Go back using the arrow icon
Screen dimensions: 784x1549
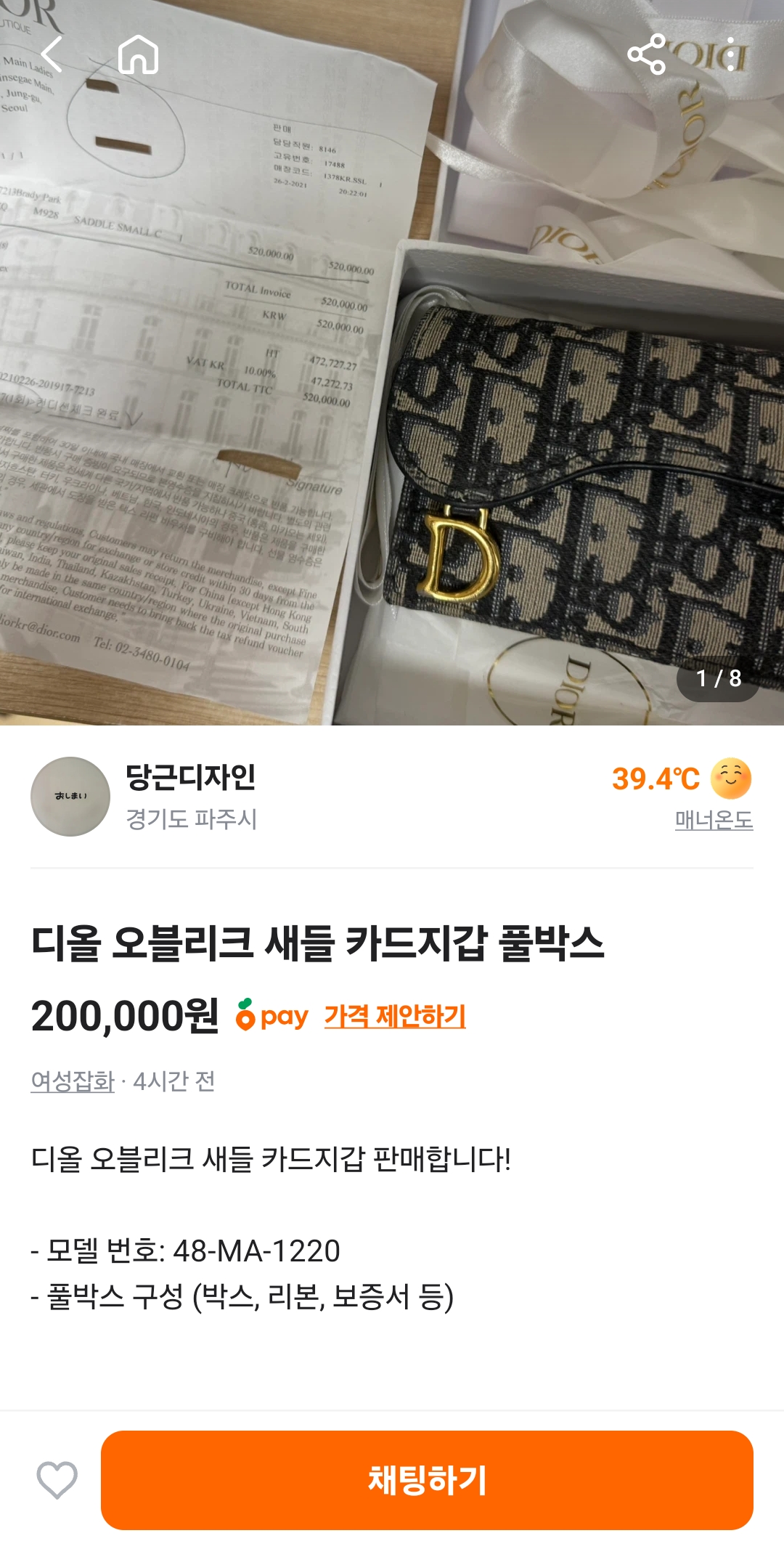click(x=52, y=54)
